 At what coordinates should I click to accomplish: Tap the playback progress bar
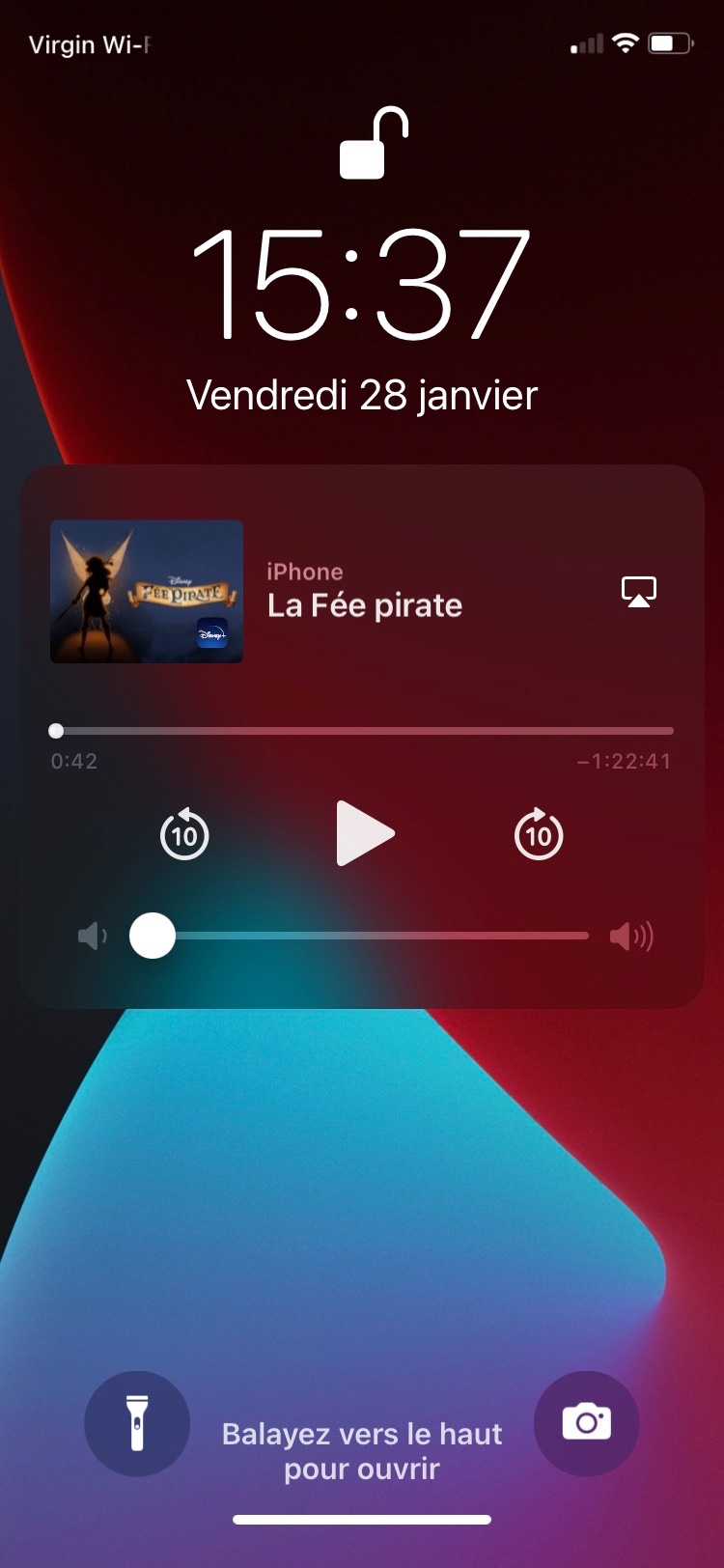[x=364, y=731]
